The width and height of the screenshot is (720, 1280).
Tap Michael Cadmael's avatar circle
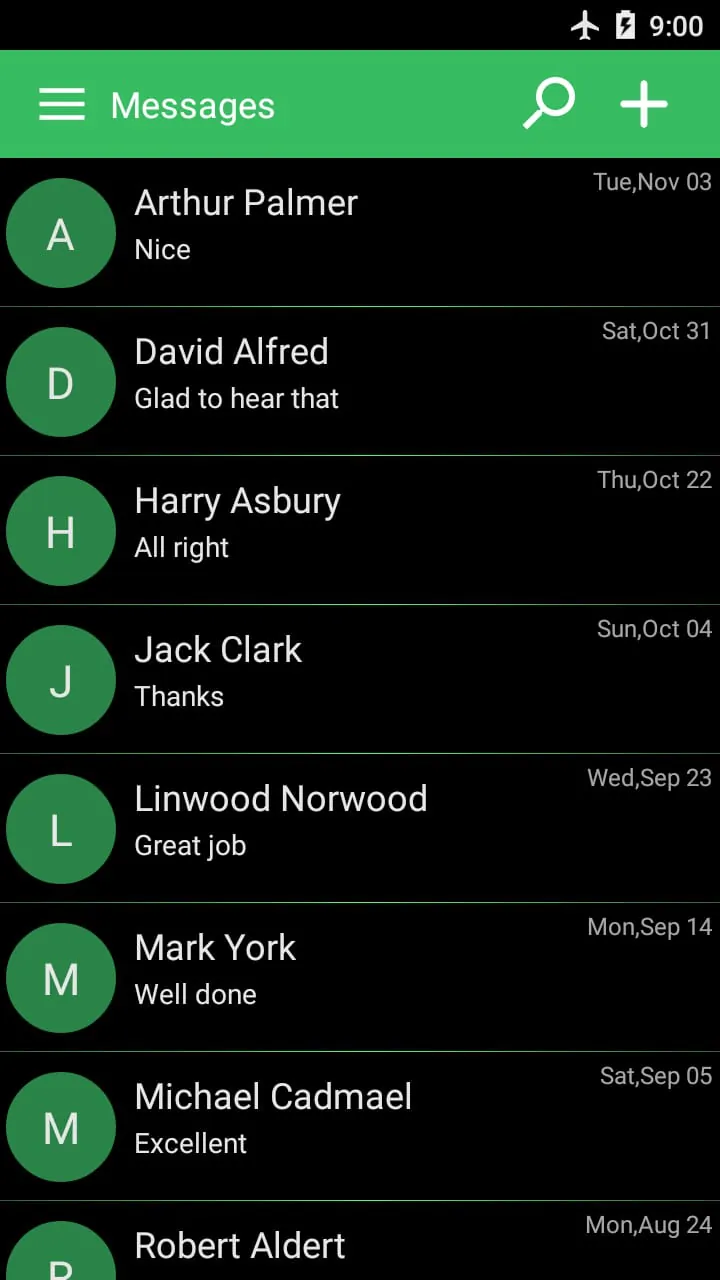[61, 1126]
